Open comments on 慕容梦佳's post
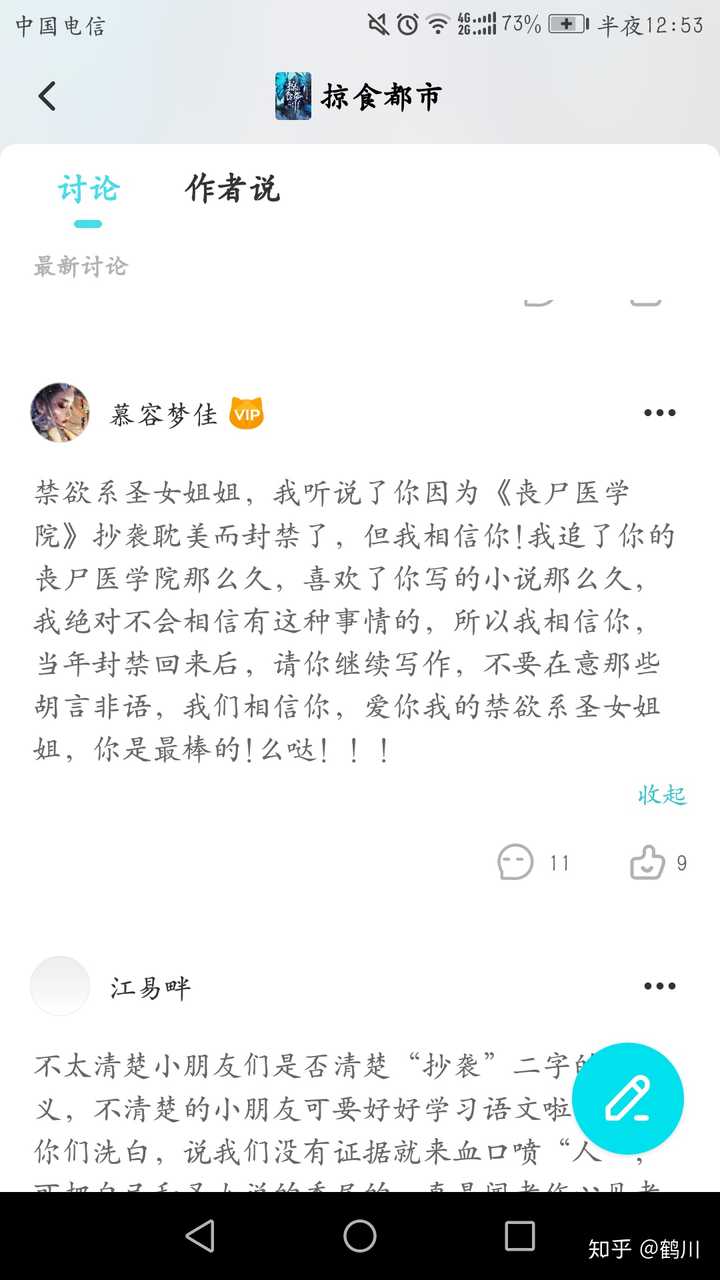Viewport: 720px width, 1280px height. (534, 862)
